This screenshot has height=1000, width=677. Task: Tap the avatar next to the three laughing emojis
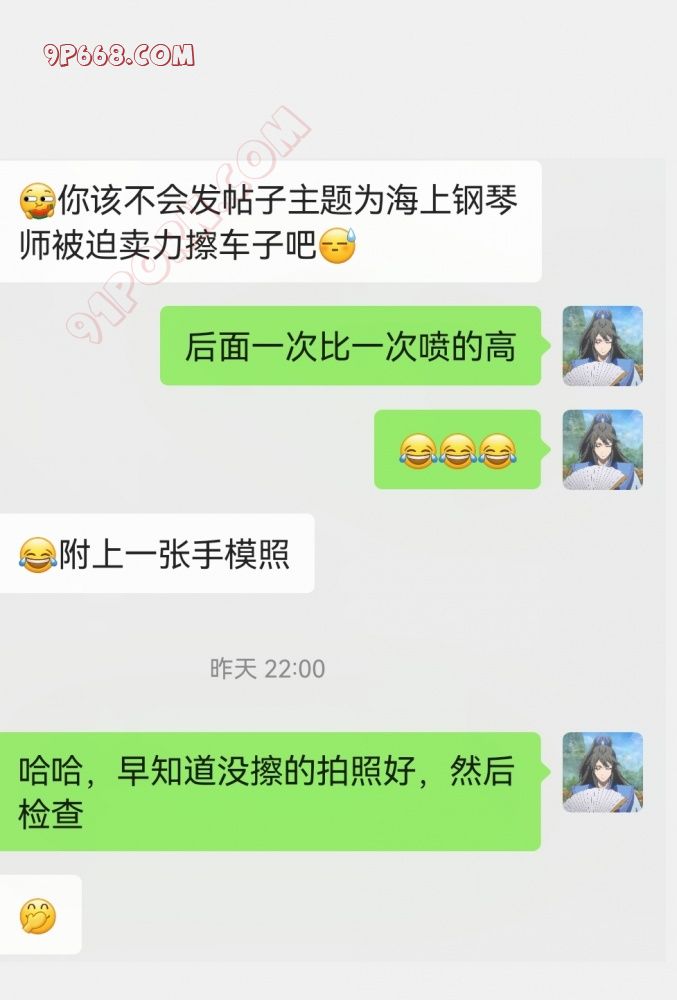[602, 450]
